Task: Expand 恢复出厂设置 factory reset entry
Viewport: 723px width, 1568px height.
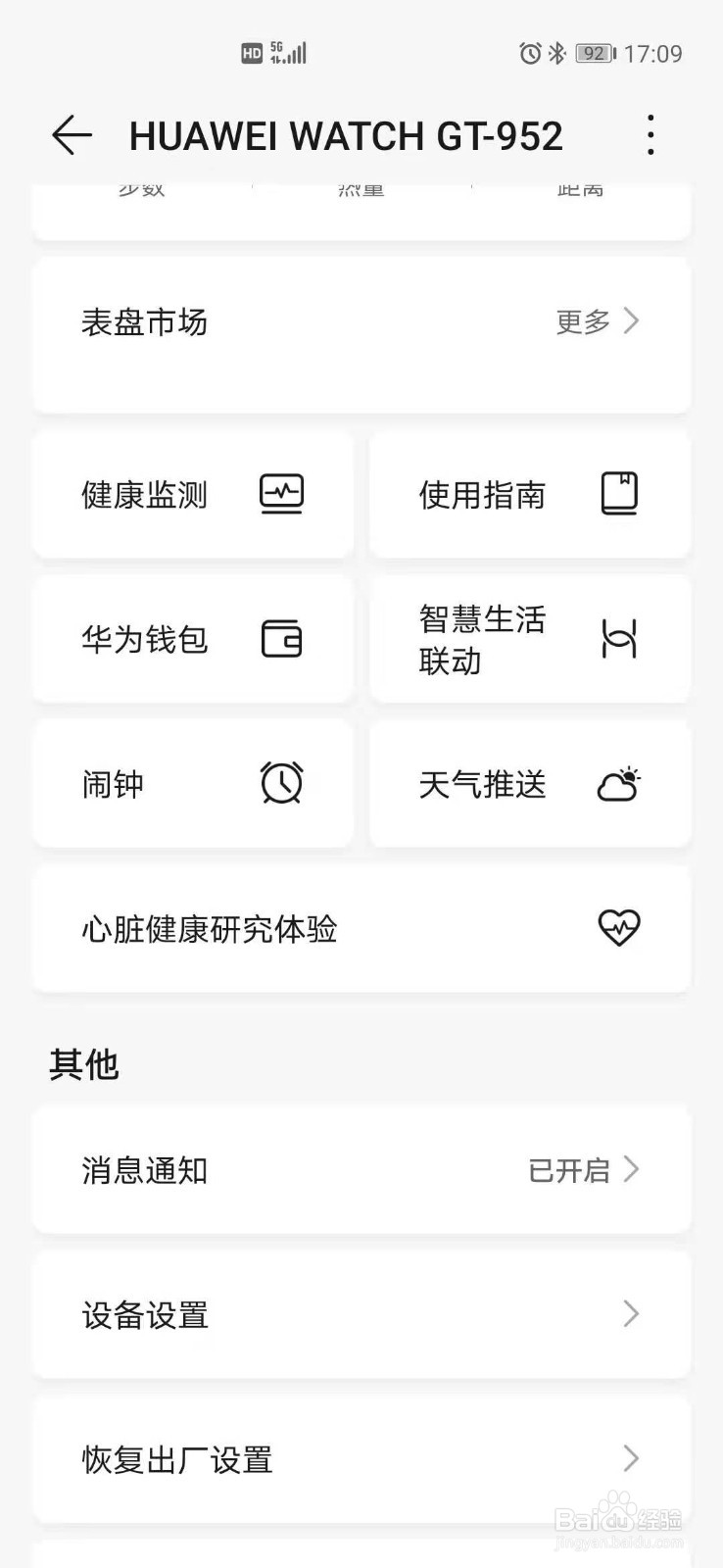Action: click(361, 1460)
